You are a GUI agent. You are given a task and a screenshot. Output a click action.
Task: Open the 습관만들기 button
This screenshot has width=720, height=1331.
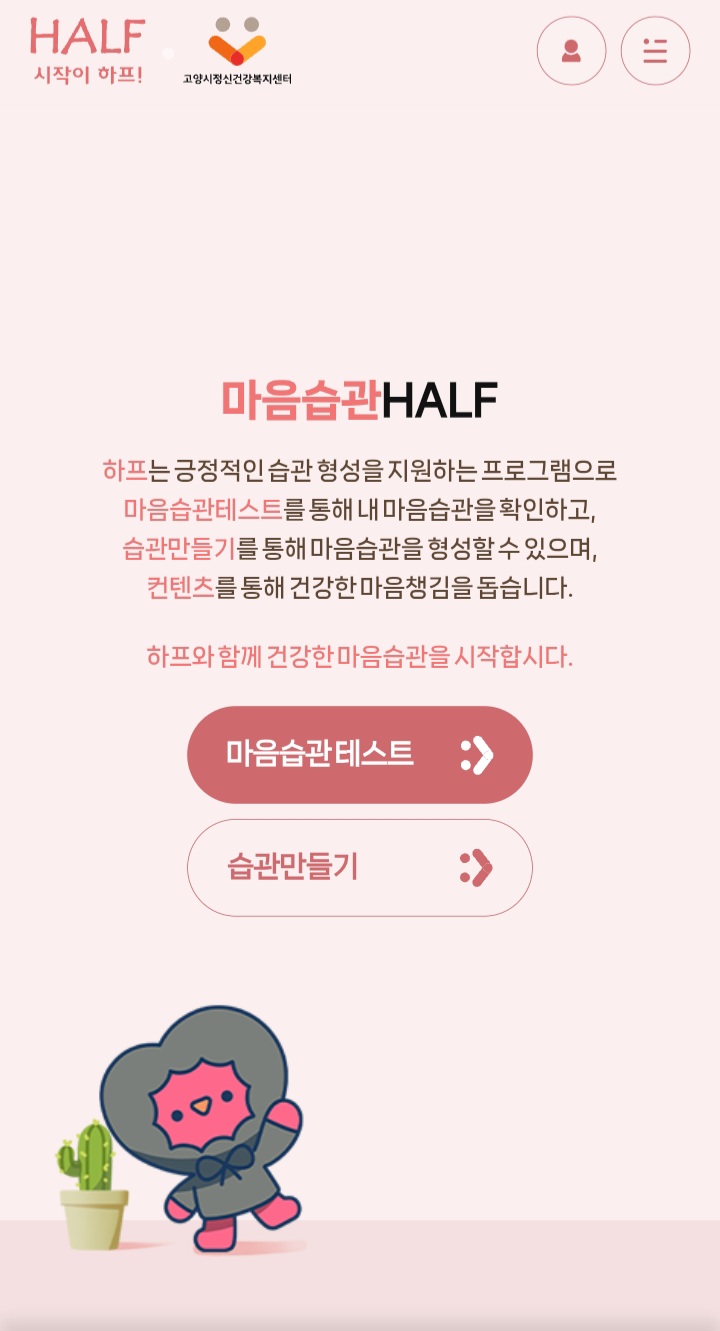coord(359,867)
